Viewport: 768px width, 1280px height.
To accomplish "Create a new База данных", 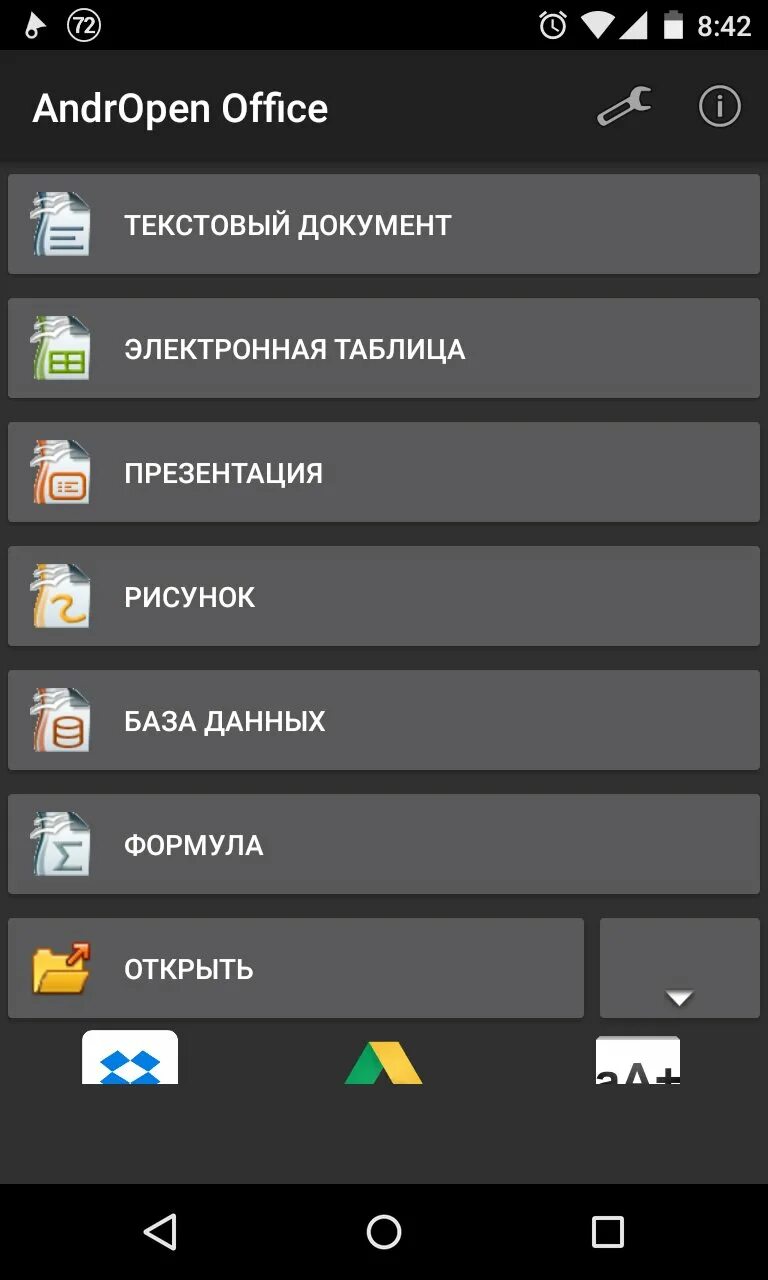I will coord(384,720).
